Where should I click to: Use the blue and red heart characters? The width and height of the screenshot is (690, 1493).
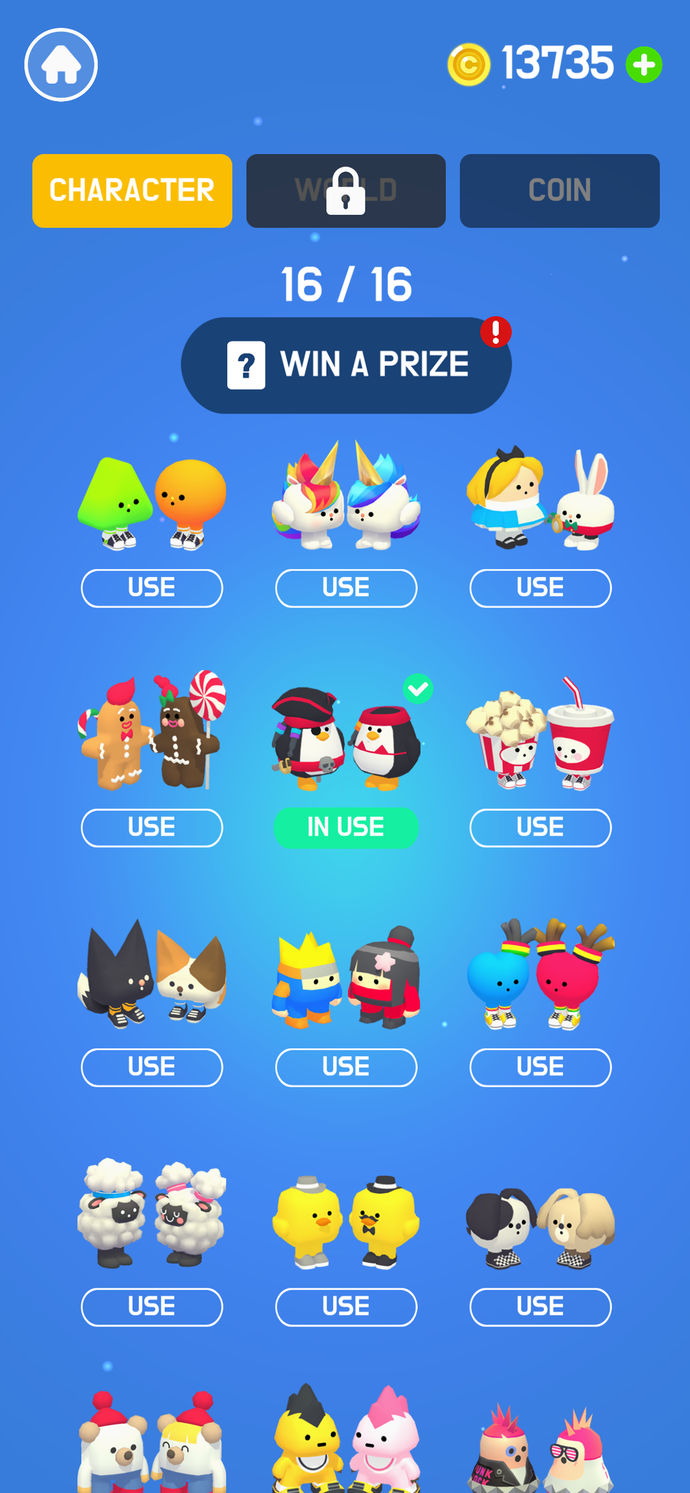[540, 1067]
